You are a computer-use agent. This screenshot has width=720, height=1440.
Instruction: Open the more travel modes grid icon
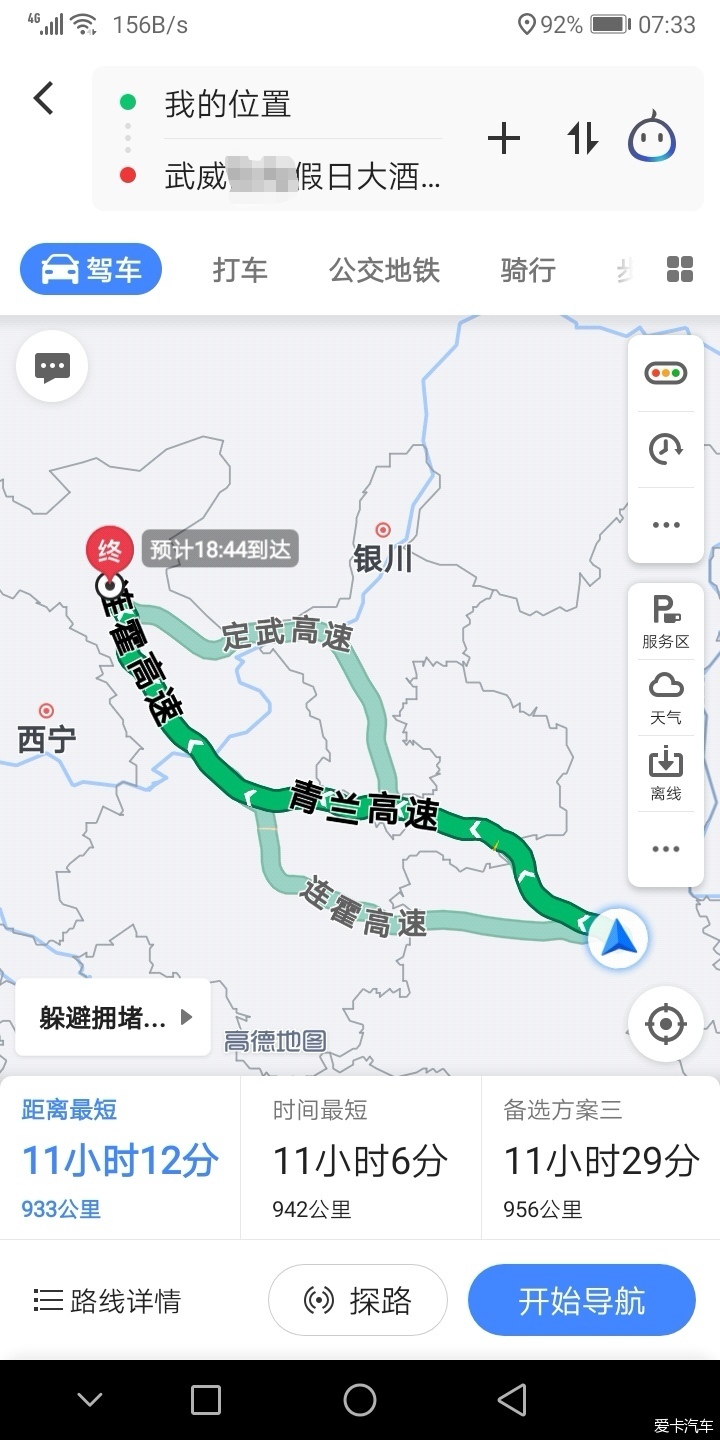(680, 268)
